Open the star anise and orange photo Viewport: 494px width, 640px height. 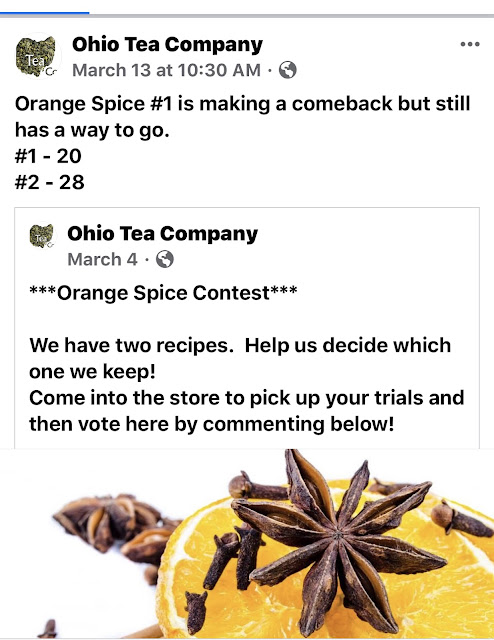pos(247,544)
